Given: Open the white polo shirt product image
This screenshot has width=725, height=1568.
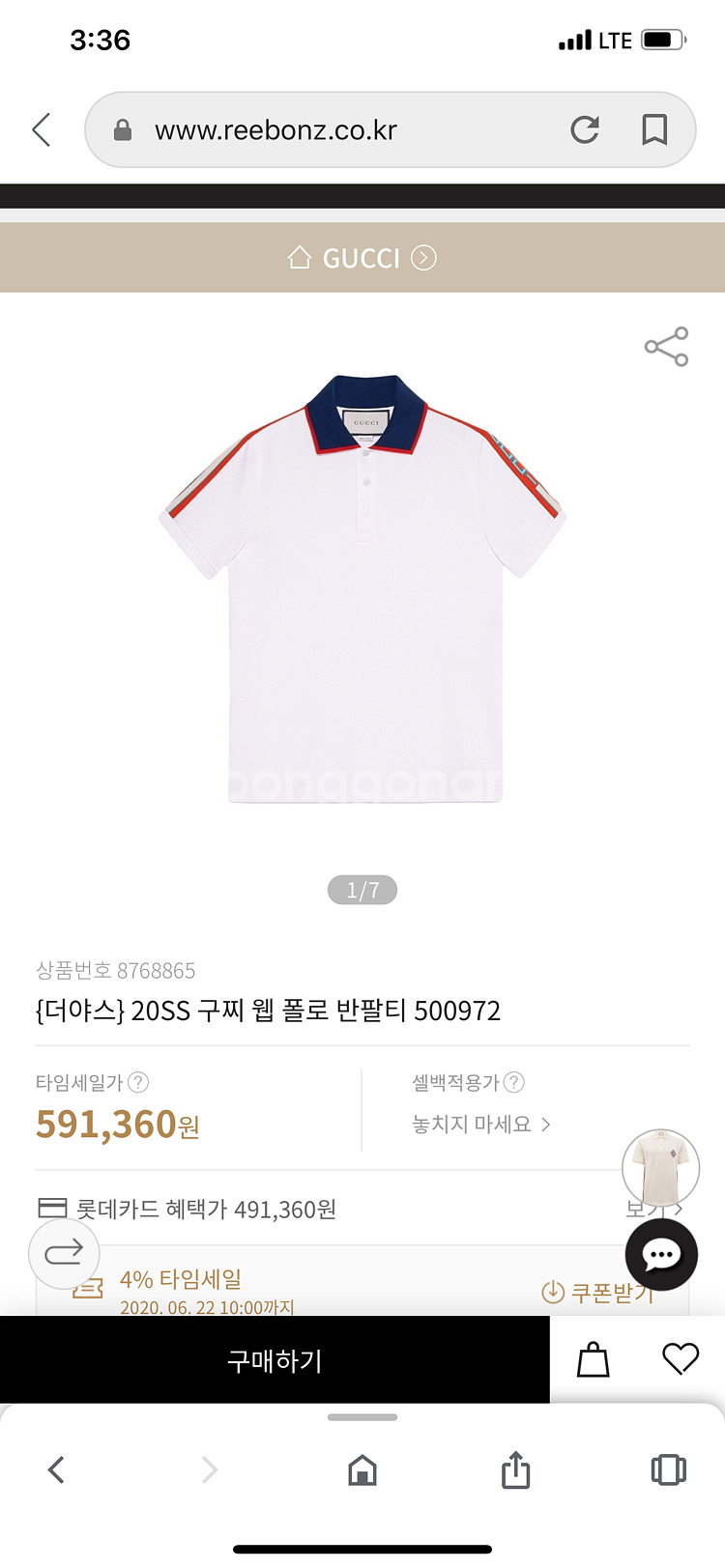Looking at the screenshot, I should point(362,589).
